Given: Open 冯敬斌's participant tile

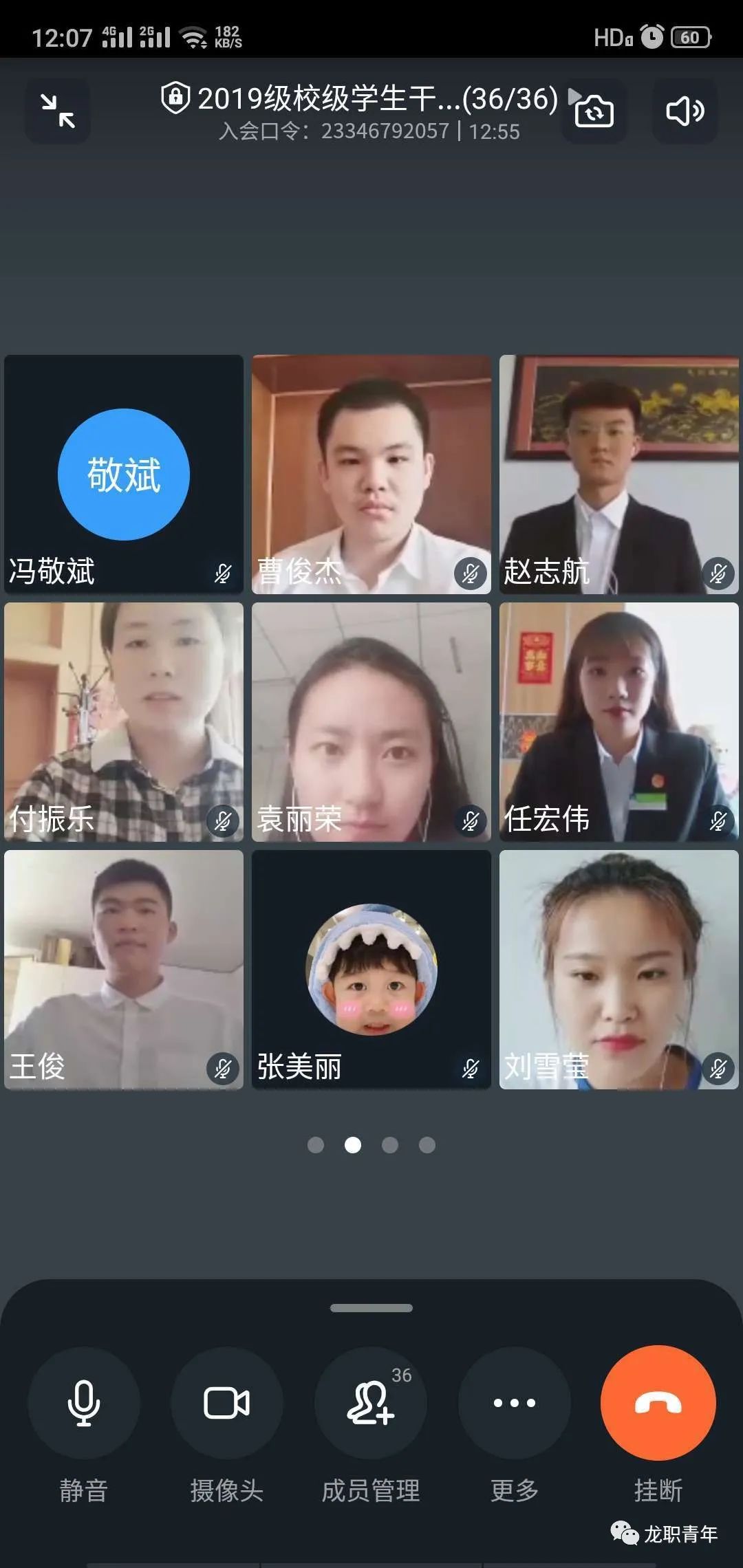Looking at the screenshot, I should click(124, 475).
